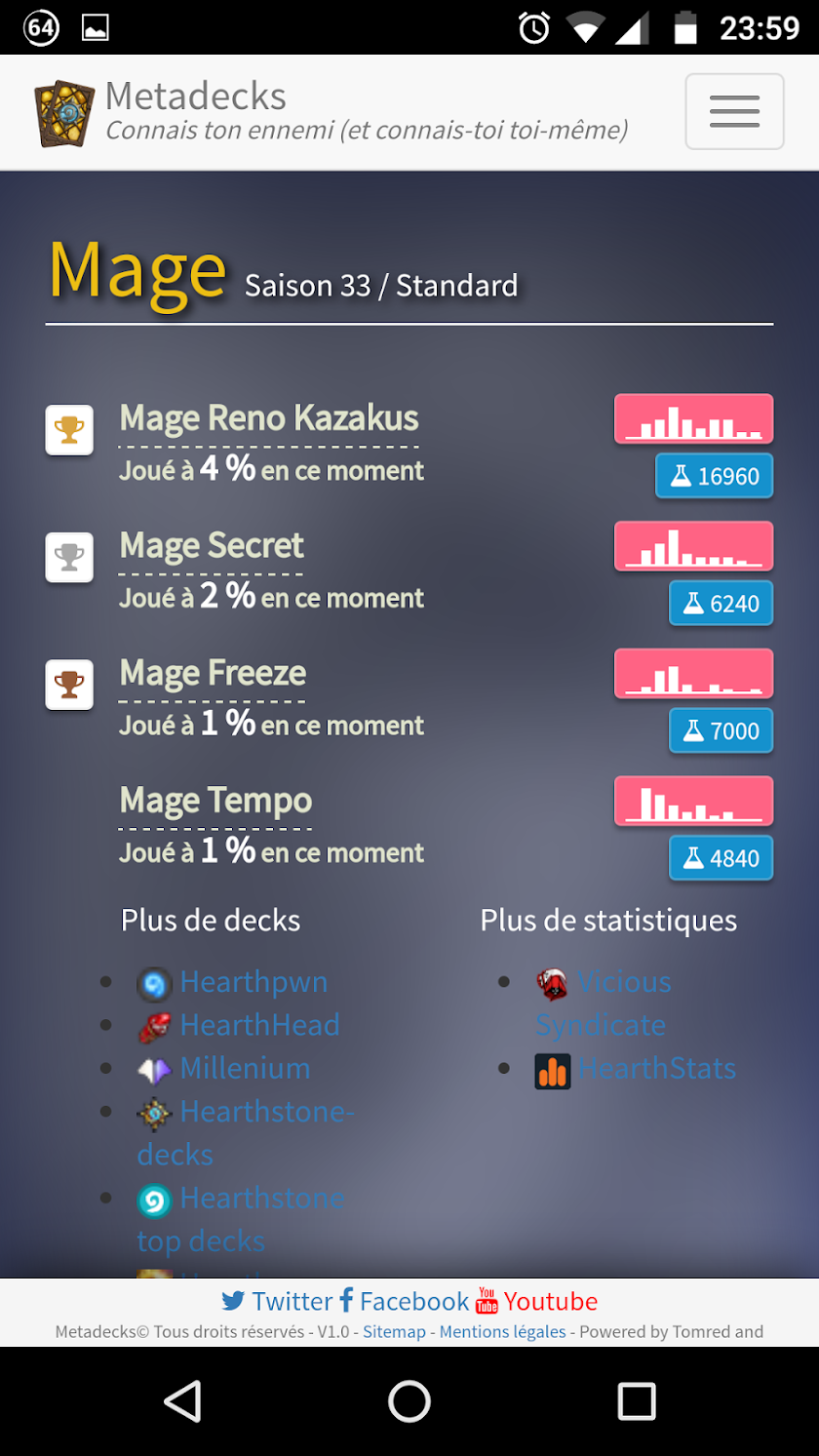Tap the 6240 dust cost button
Screen dimensions: 819x1456
[x=721, y=604]
